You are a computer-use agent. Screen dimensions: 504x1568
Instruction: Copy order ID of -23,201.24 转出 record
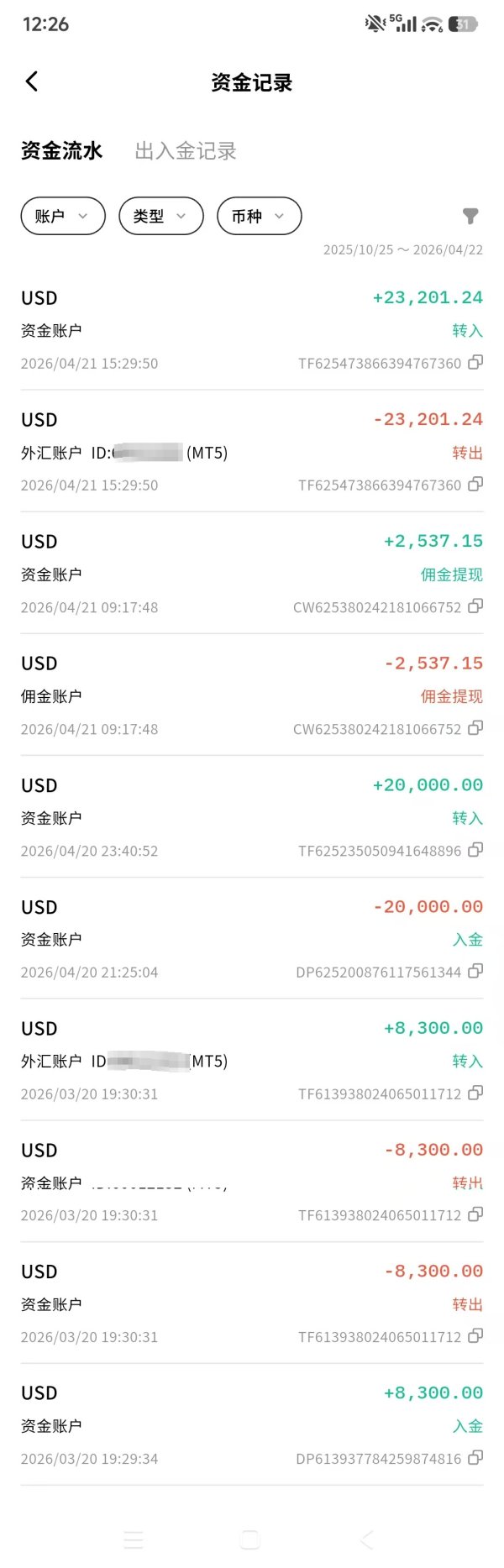click(x=475, y=485)
